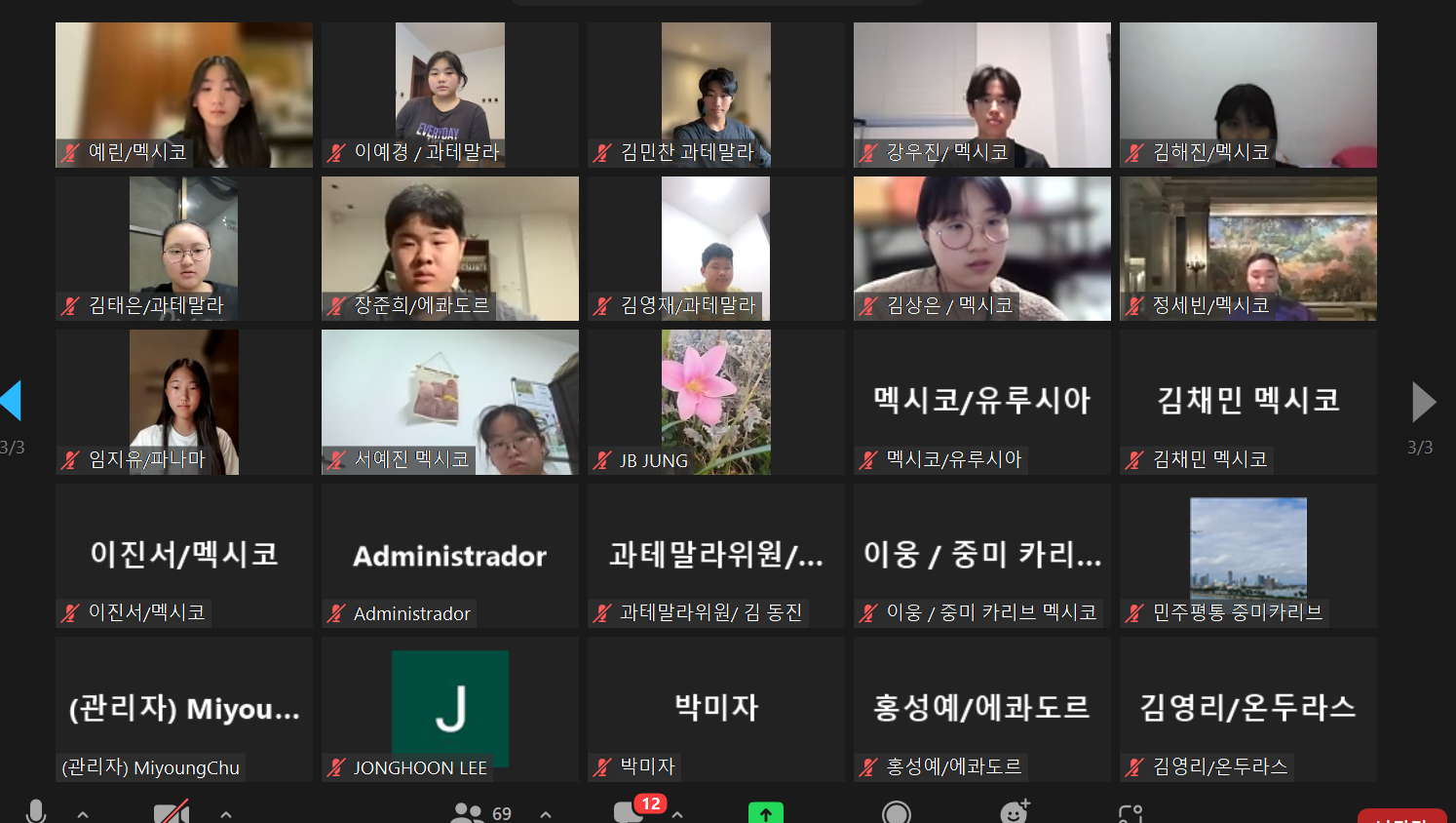Viewport: 1456px width, 823px height.
Task: Expand the audio options chevron
Action: click(x=83, y=813)
